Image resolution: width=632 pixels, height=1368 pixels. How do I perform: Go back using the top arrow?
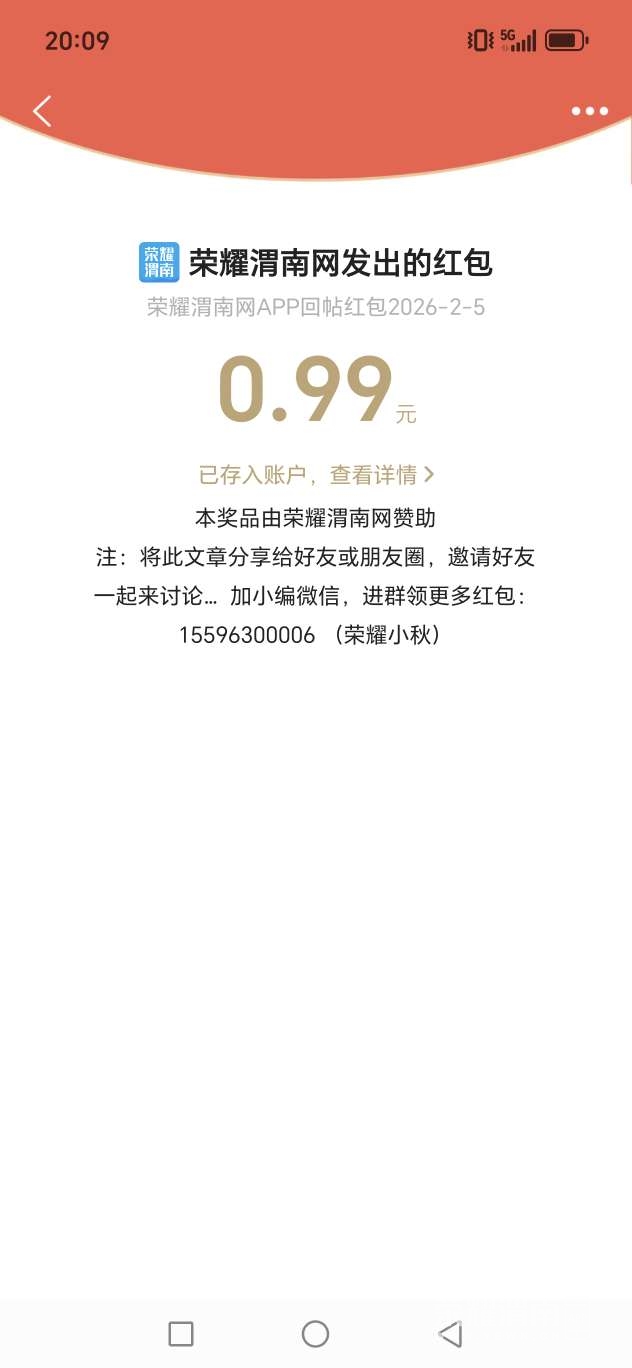[42, 111]
